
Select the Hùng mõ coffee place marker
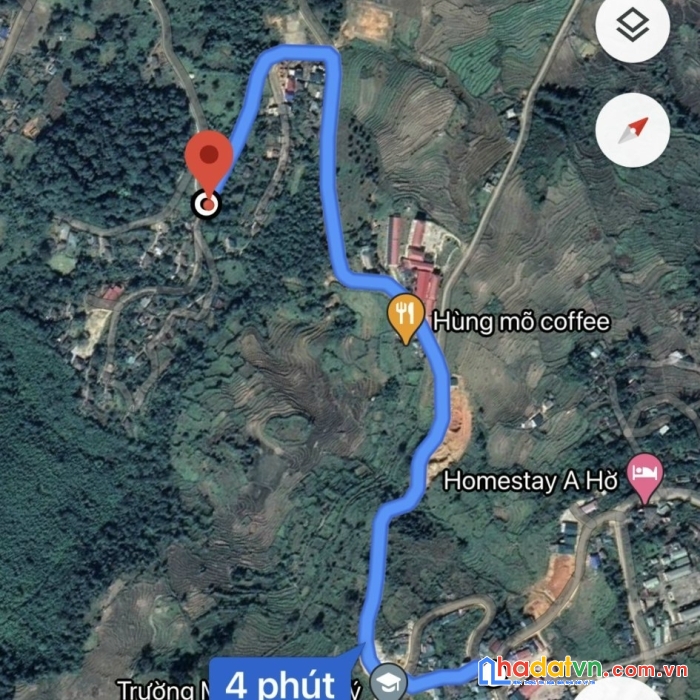[x=404, y=318]
